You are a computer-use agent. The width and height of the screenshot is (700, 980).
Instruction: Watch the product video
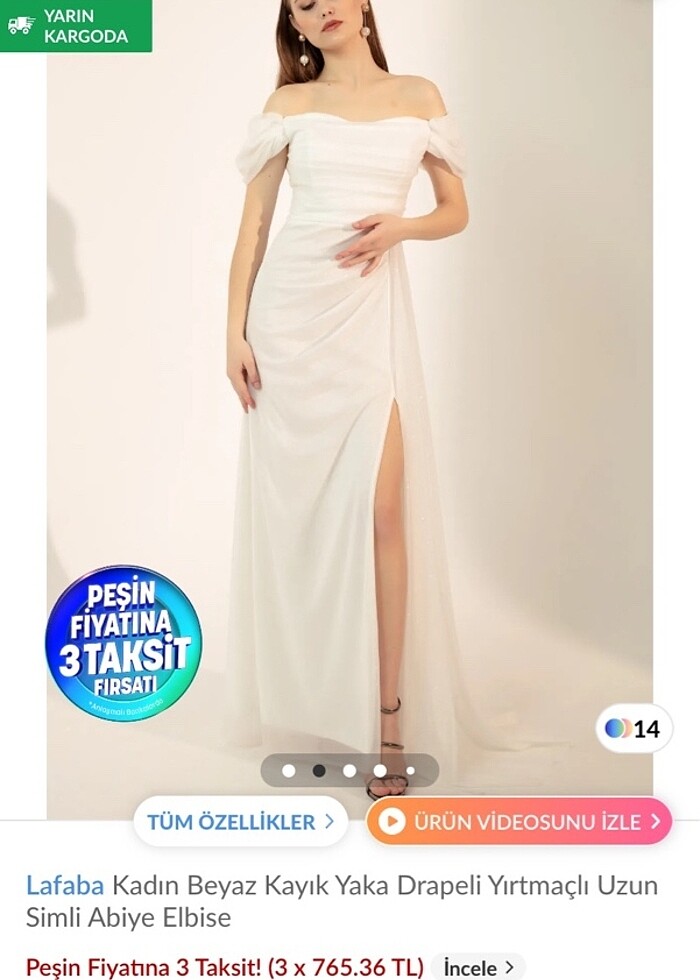(x=518, y=822)
